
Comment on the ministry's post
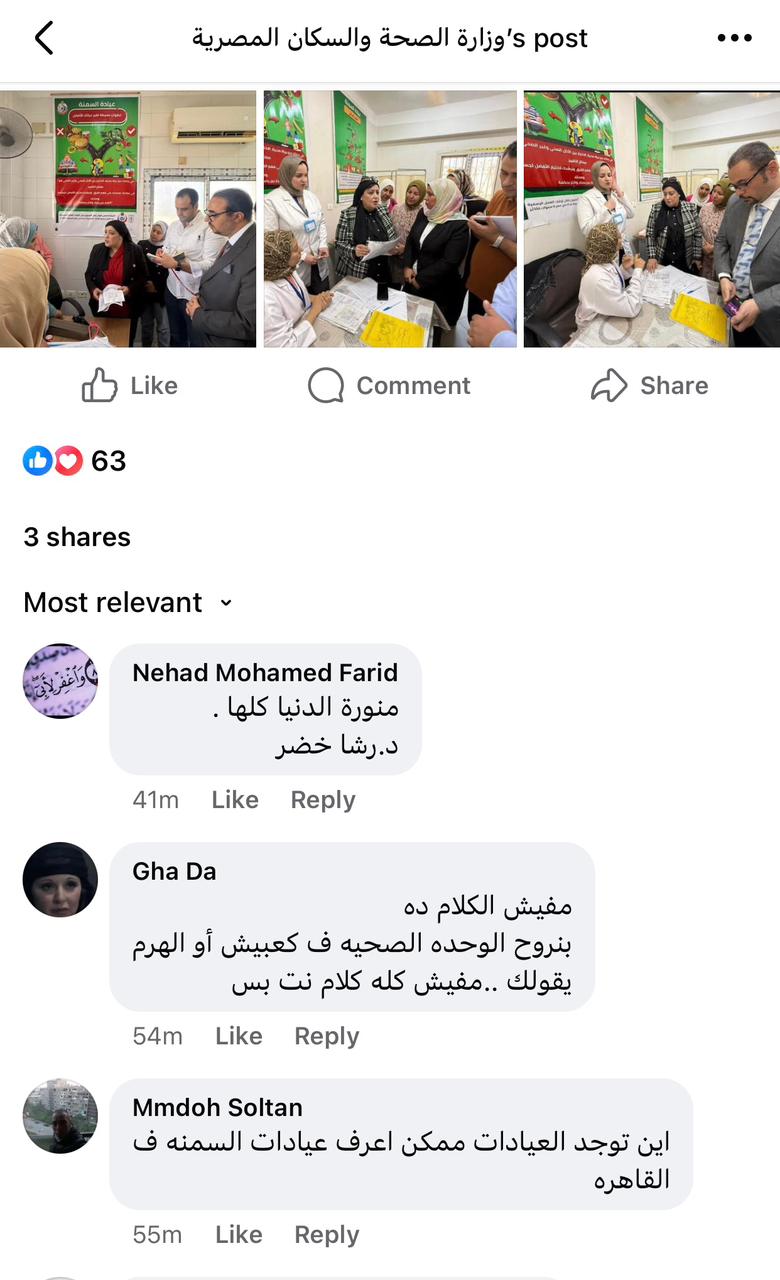[389, 386]
